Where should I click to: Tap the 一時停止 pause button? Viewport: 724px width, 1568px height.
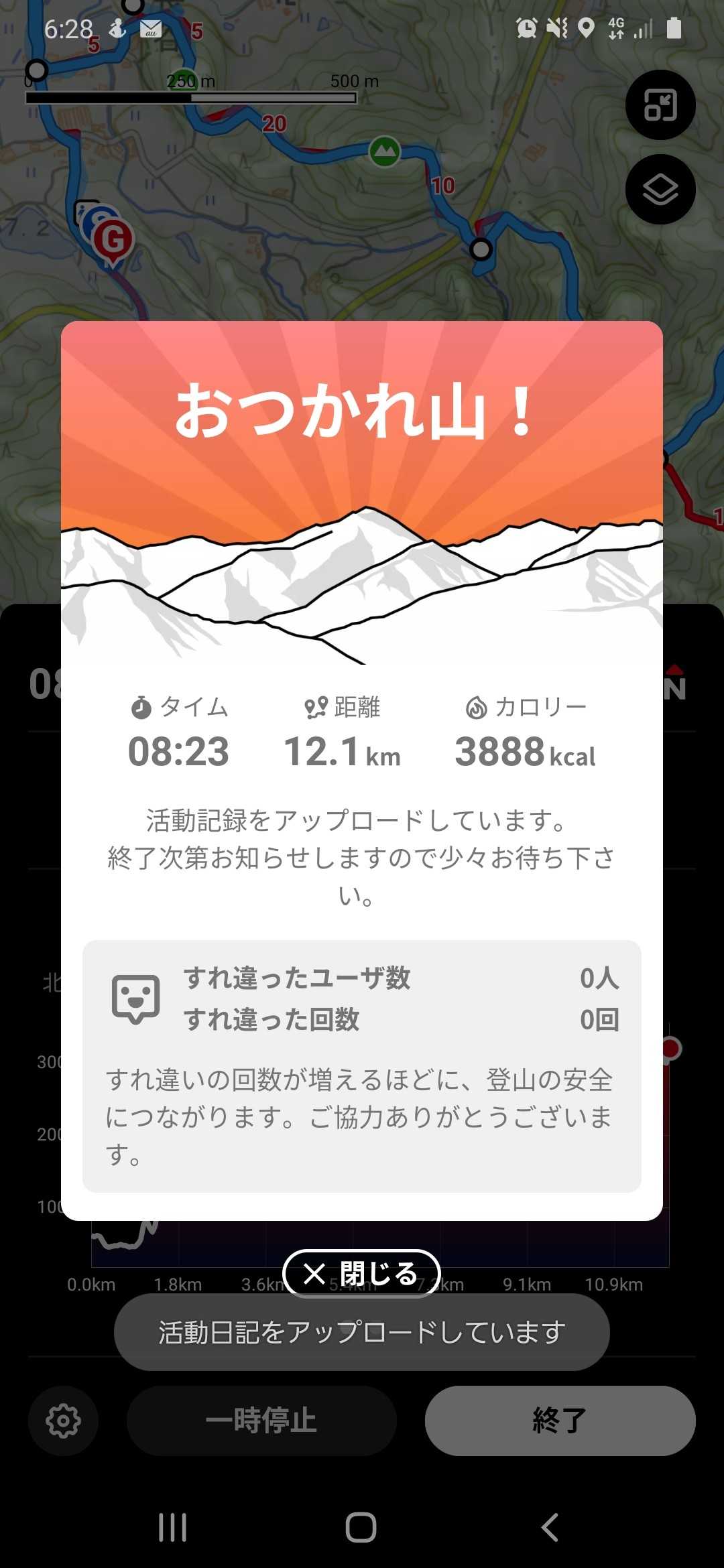coord(261,1421)
